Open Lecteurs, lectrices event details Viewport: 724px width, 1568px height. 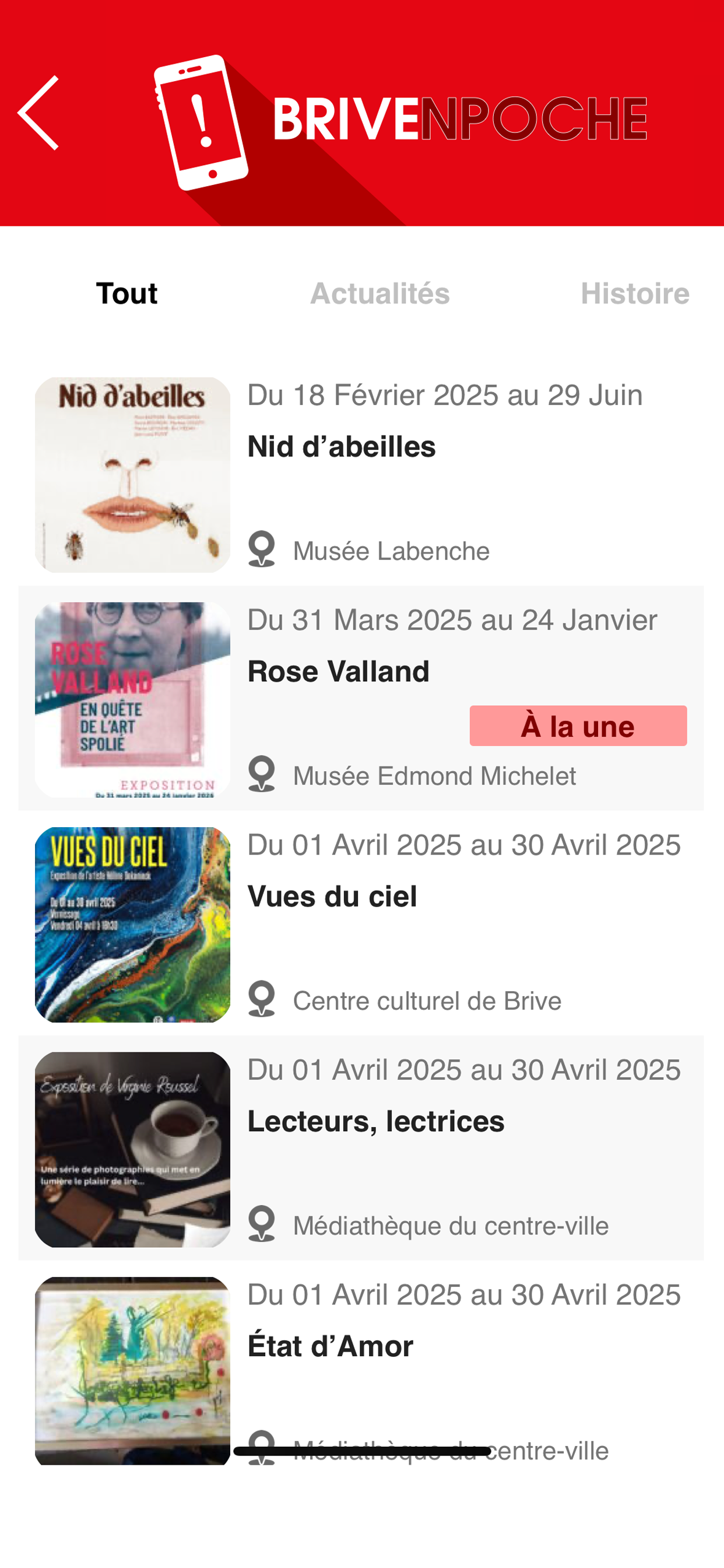tap(361, 1148)
